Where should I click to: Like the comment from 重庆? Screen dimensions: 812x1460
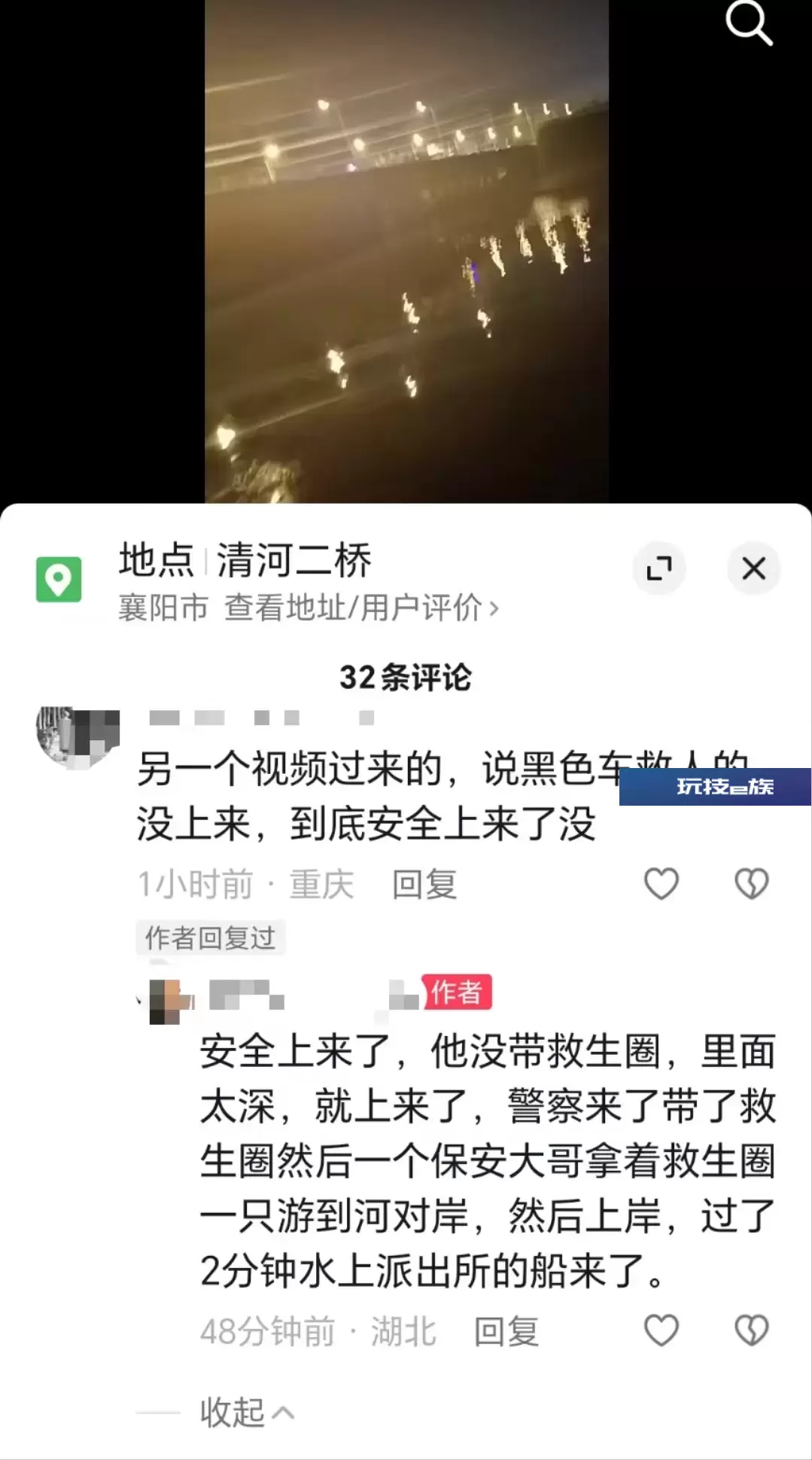tap(661, 883)
